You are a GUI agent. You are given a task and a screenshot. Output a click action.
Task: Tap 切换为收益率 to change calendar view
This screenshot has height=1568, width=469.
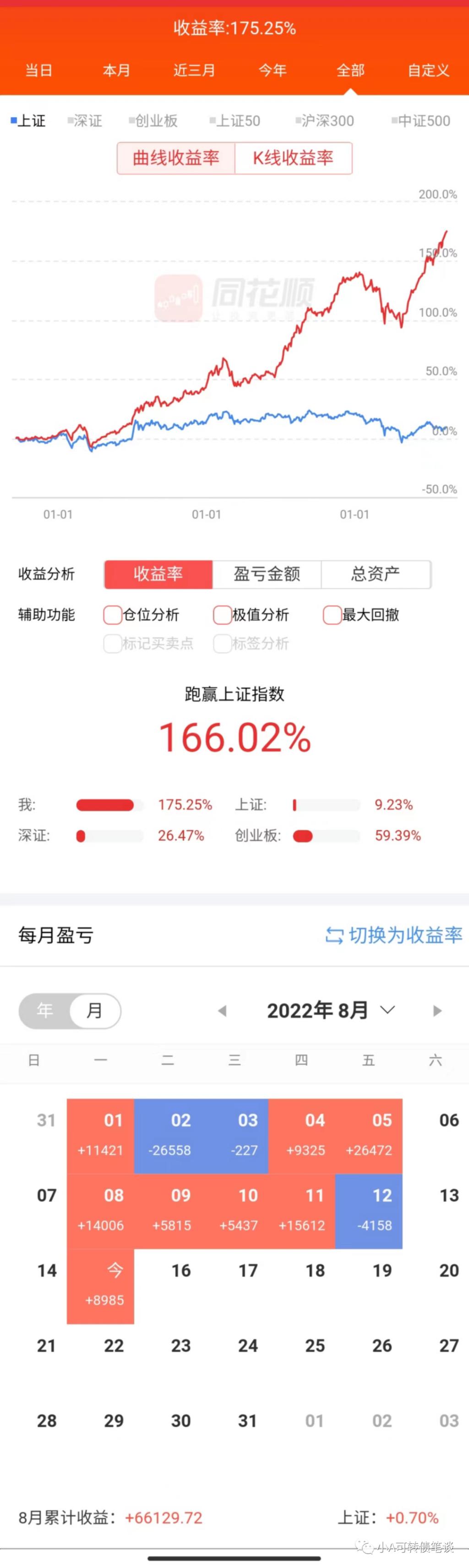394,935
